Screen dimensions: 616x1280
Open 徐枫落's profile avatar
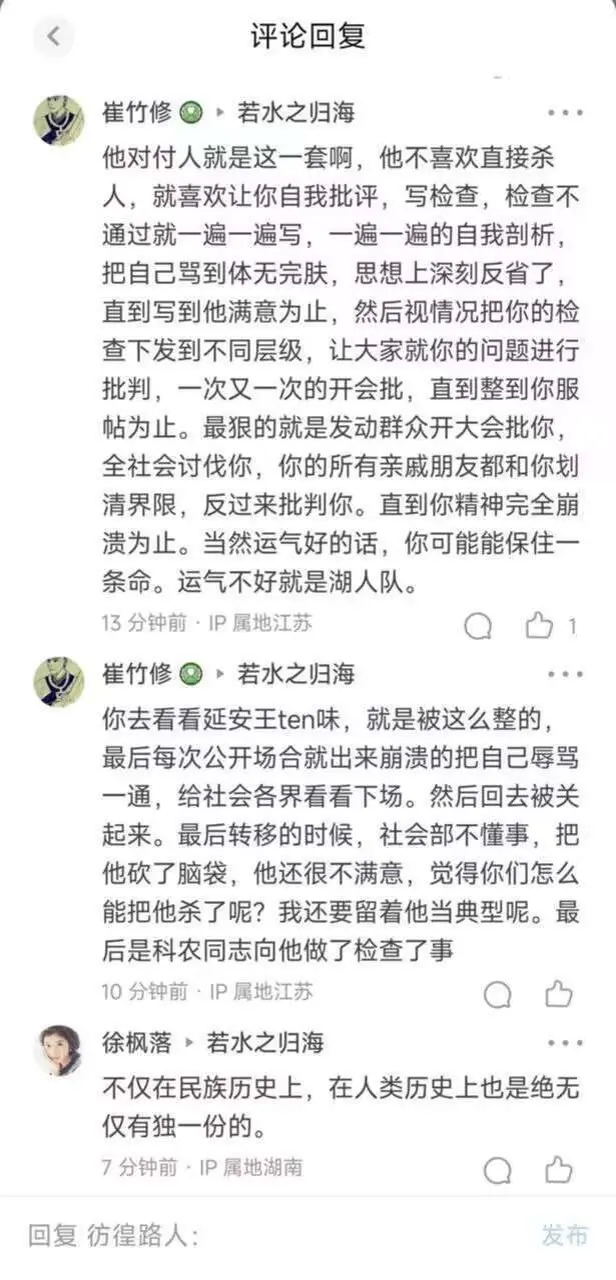(58, 1049)
